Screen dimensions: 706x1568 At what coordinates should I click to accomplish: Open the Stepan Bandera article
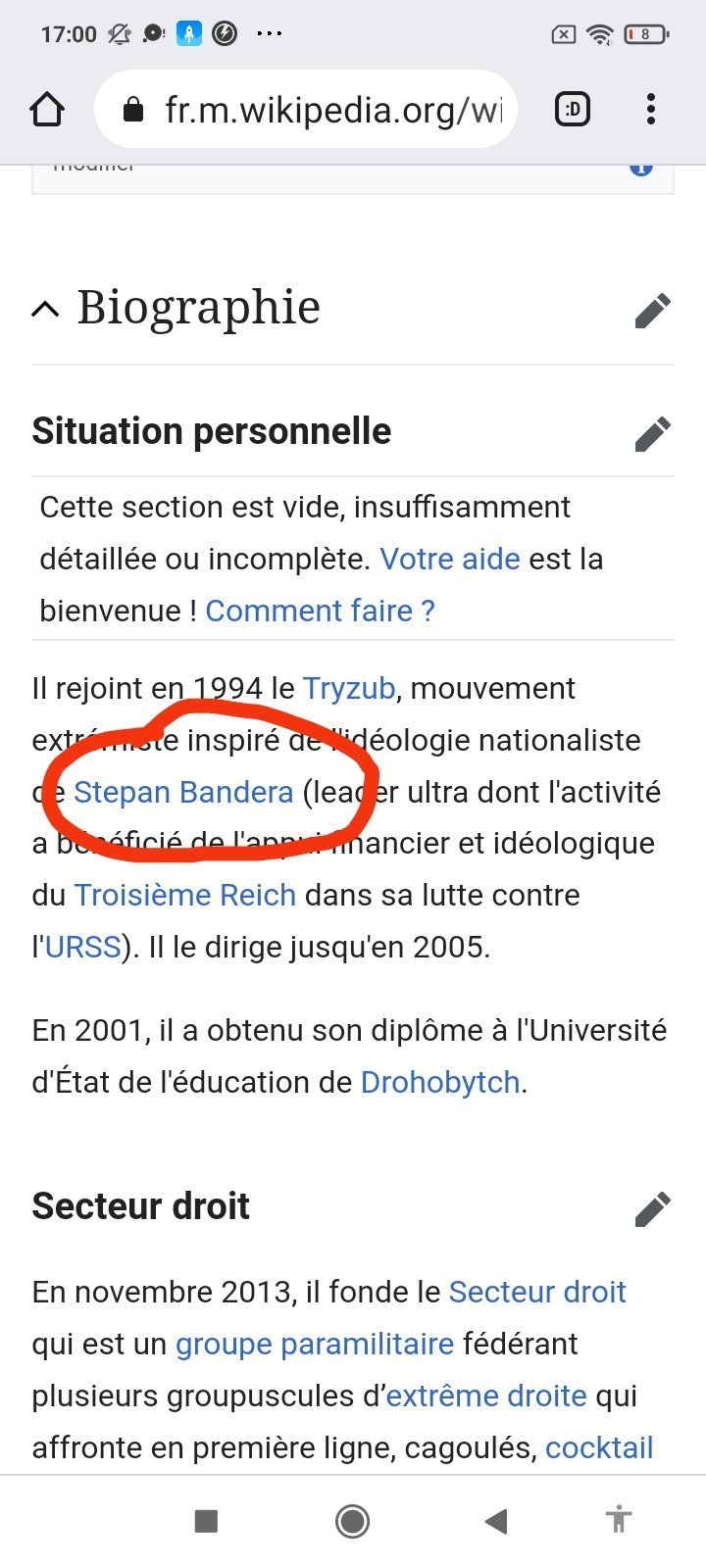[183, 792]
